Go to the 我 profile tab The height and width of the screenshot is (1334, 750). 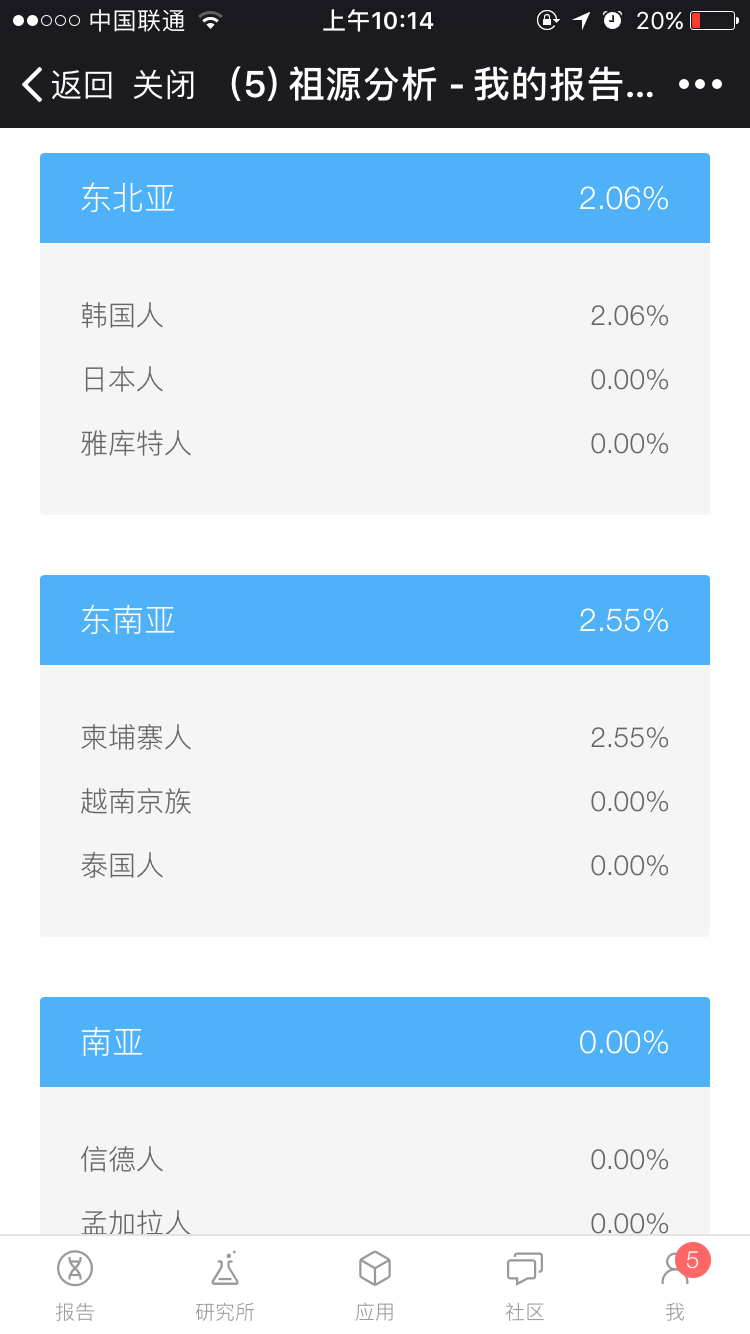(x=676, y=1285)
